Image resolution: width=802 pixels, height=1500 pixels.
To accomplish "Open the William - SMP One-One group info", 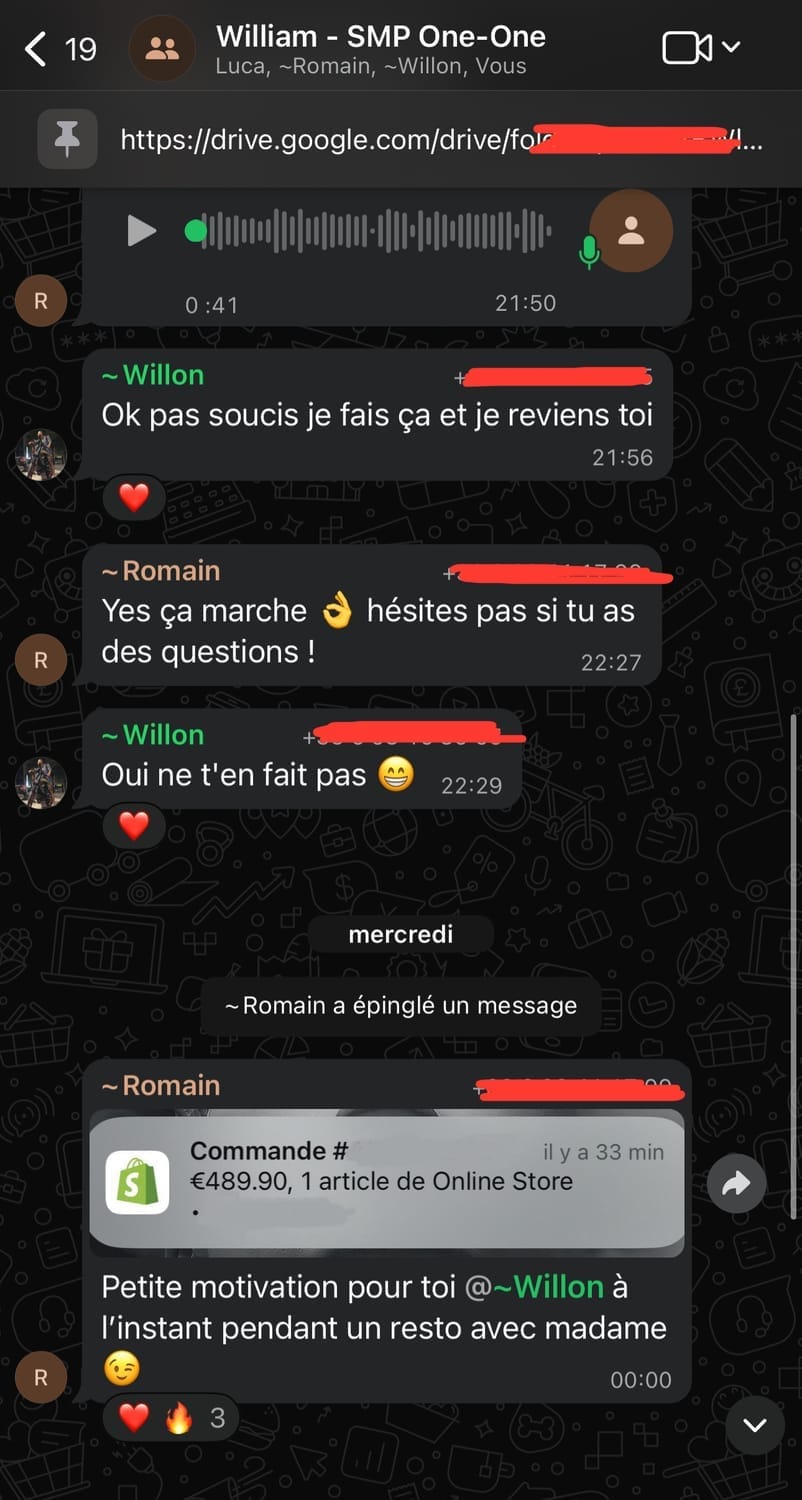I will [380, 48].
